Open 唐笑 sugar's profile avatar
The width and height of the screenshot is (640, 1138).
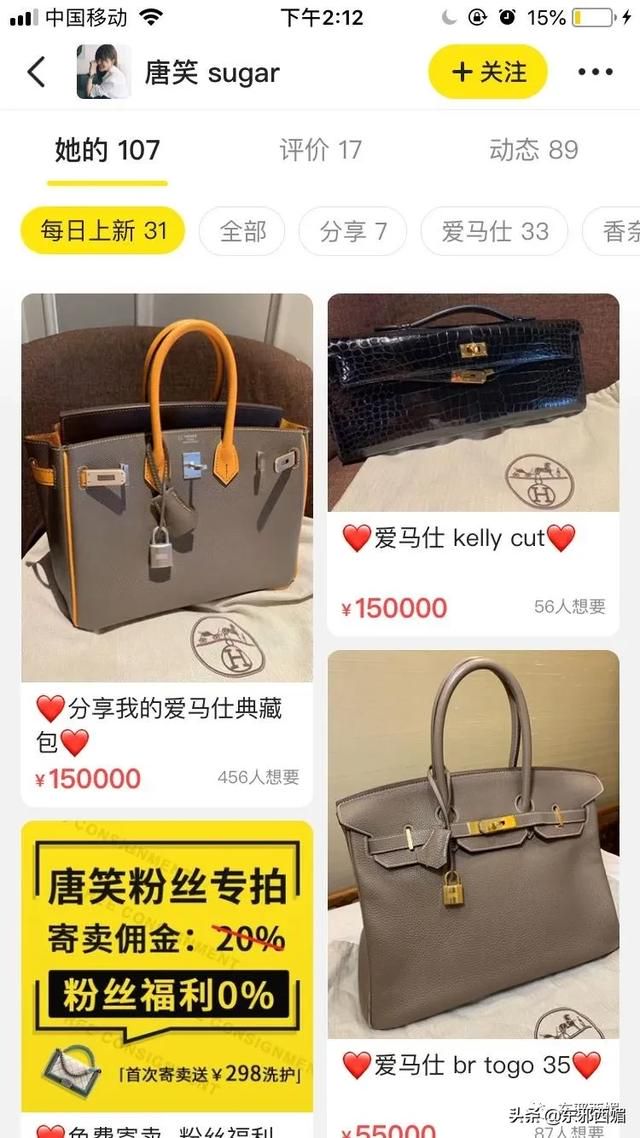pyautogui.click(x=104, y=72)
